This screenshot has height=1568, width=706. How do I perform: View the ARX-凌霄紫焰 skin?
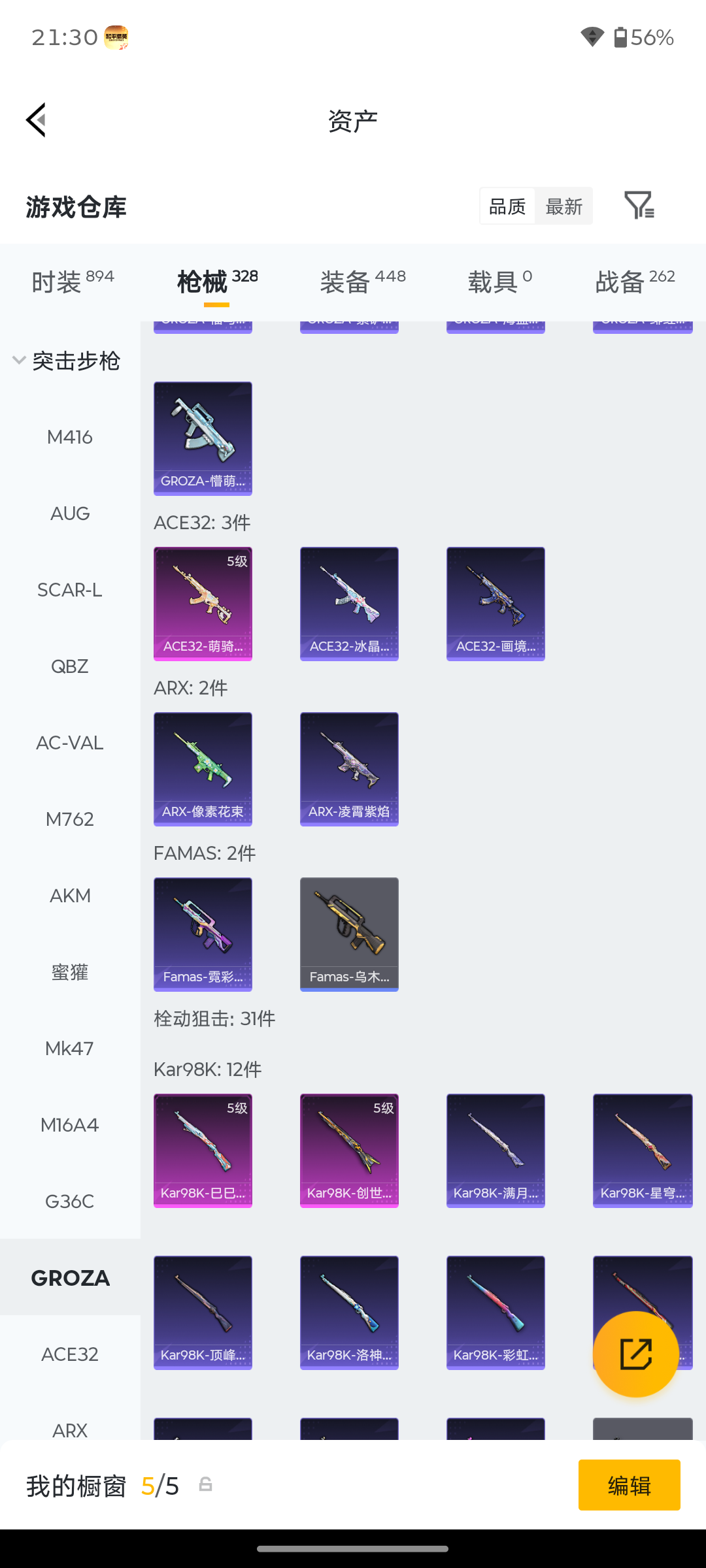coord(349,769)
